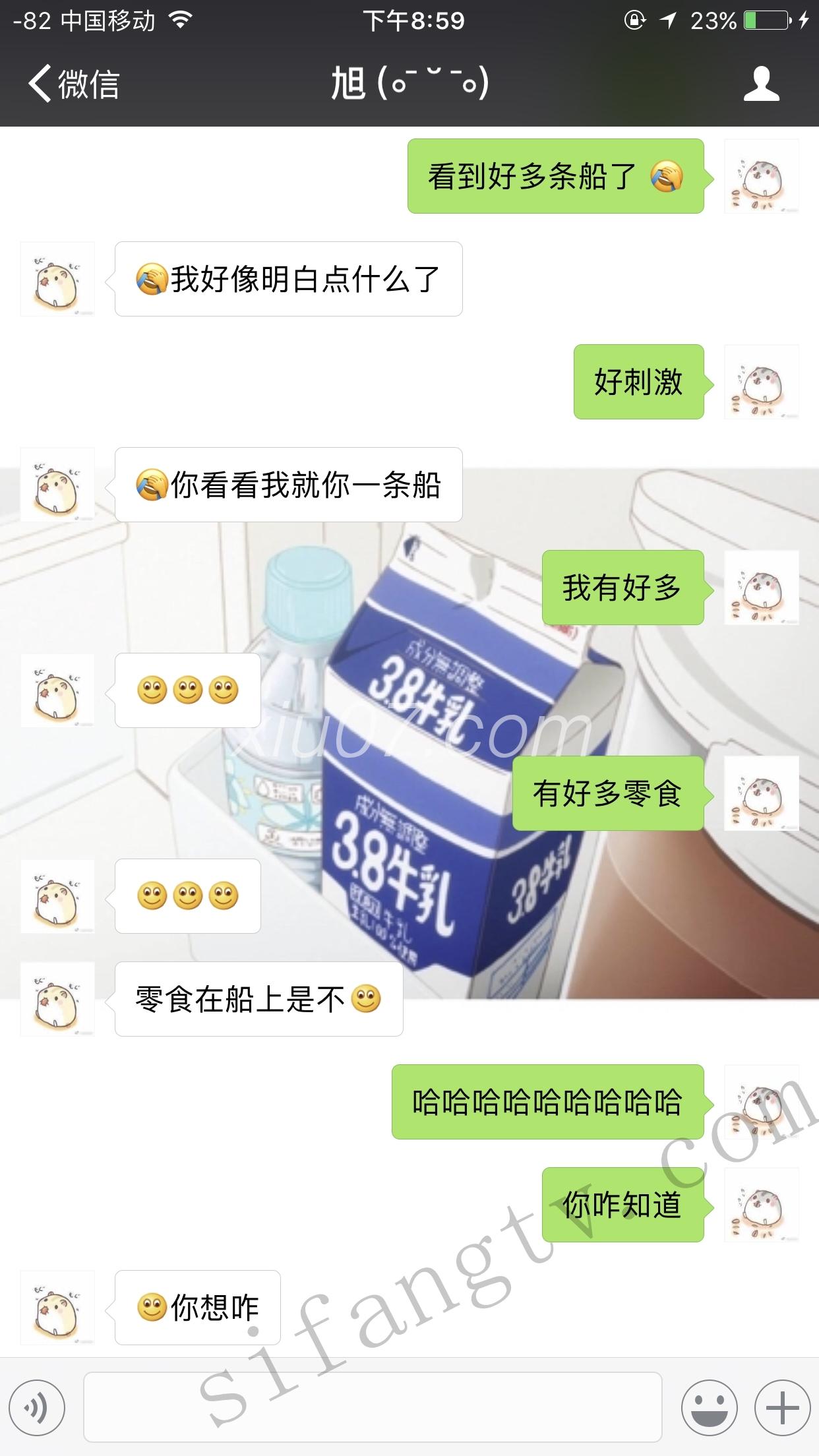819x1456 pixels.
Task: Go back to the 微信 chat list
Action: pyautogui.click(x=73, y=84)
